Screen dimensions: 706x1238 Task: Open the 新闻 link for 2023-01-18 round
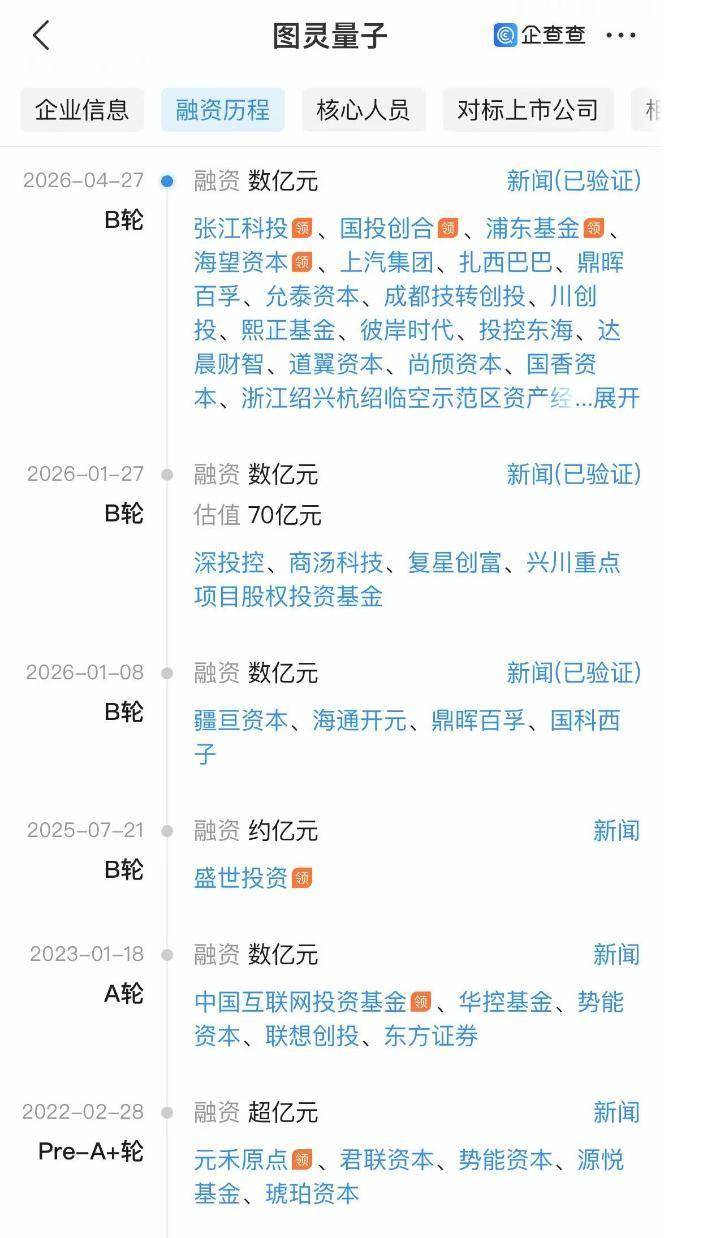tap(616, 955)
